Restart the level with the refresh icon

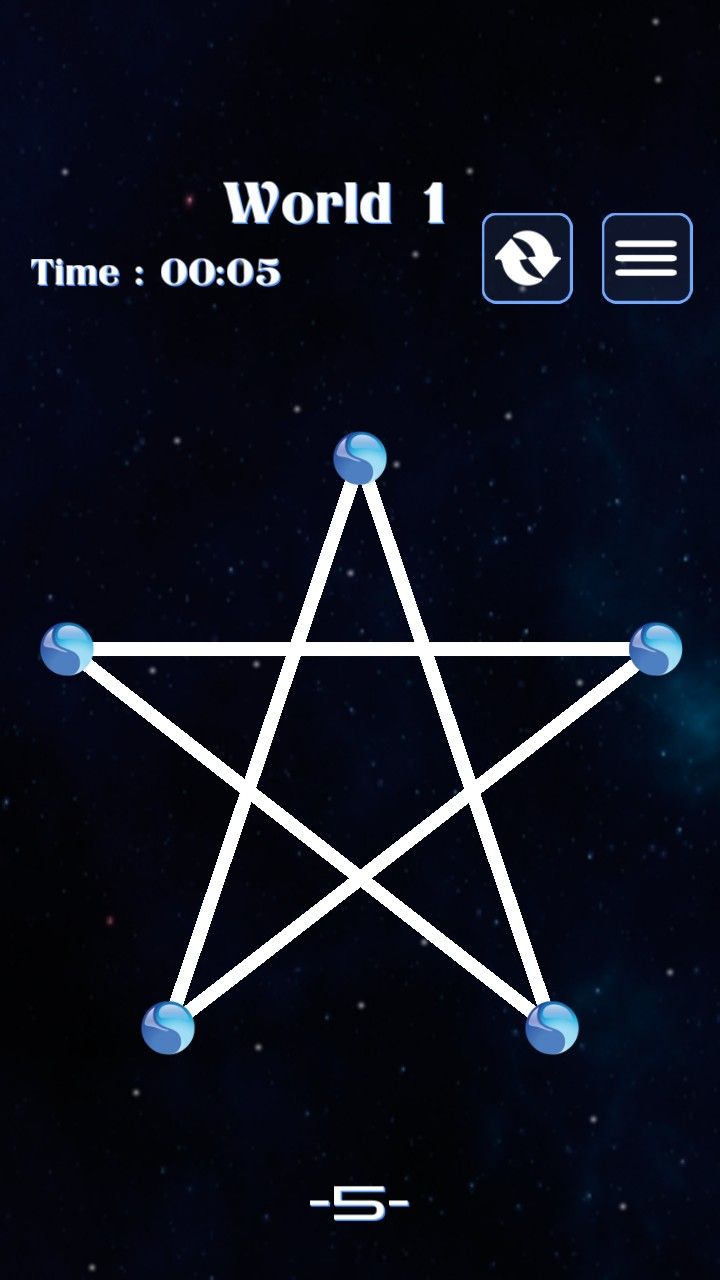tap(527, 258)
